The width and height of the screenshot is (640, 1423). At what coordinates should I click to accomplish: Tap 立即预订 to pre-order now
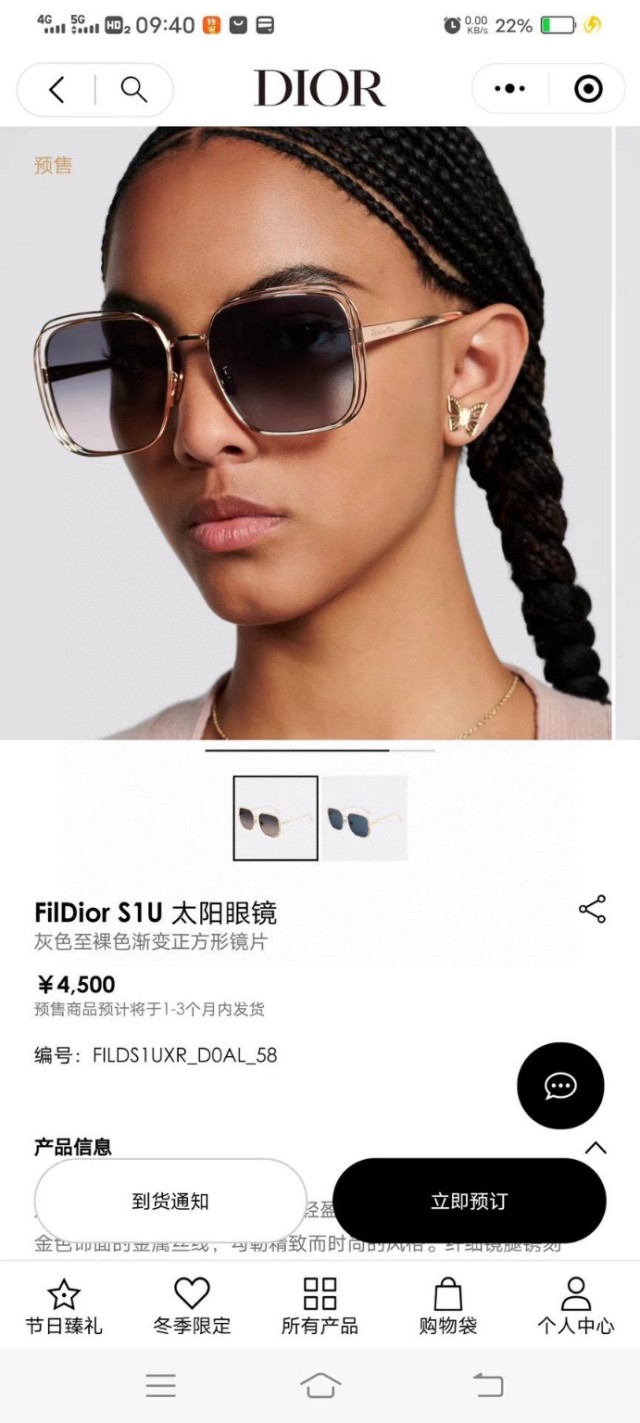(x=469, y=1201)
